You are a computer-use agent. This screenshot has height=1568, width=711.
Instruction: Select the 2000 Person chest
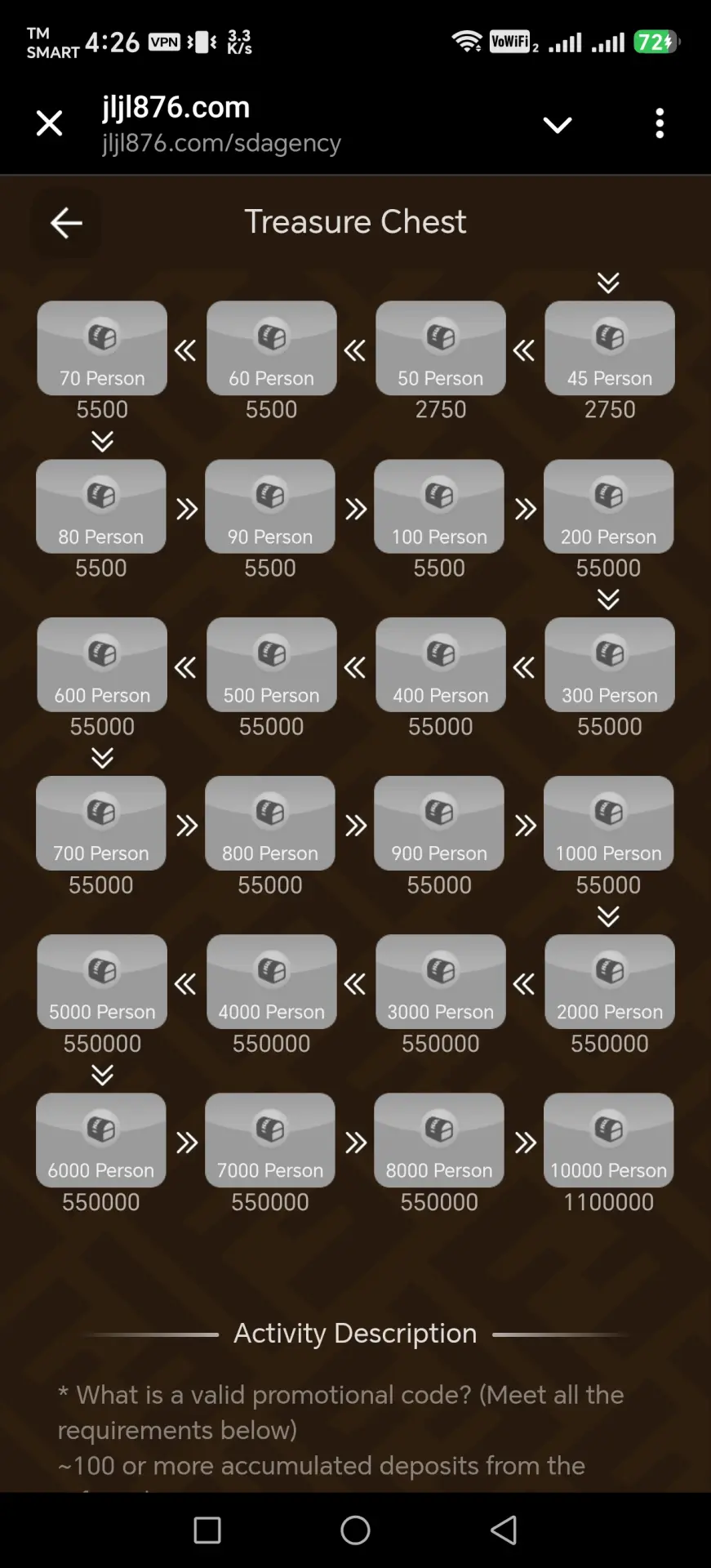[x=610, y=982]
